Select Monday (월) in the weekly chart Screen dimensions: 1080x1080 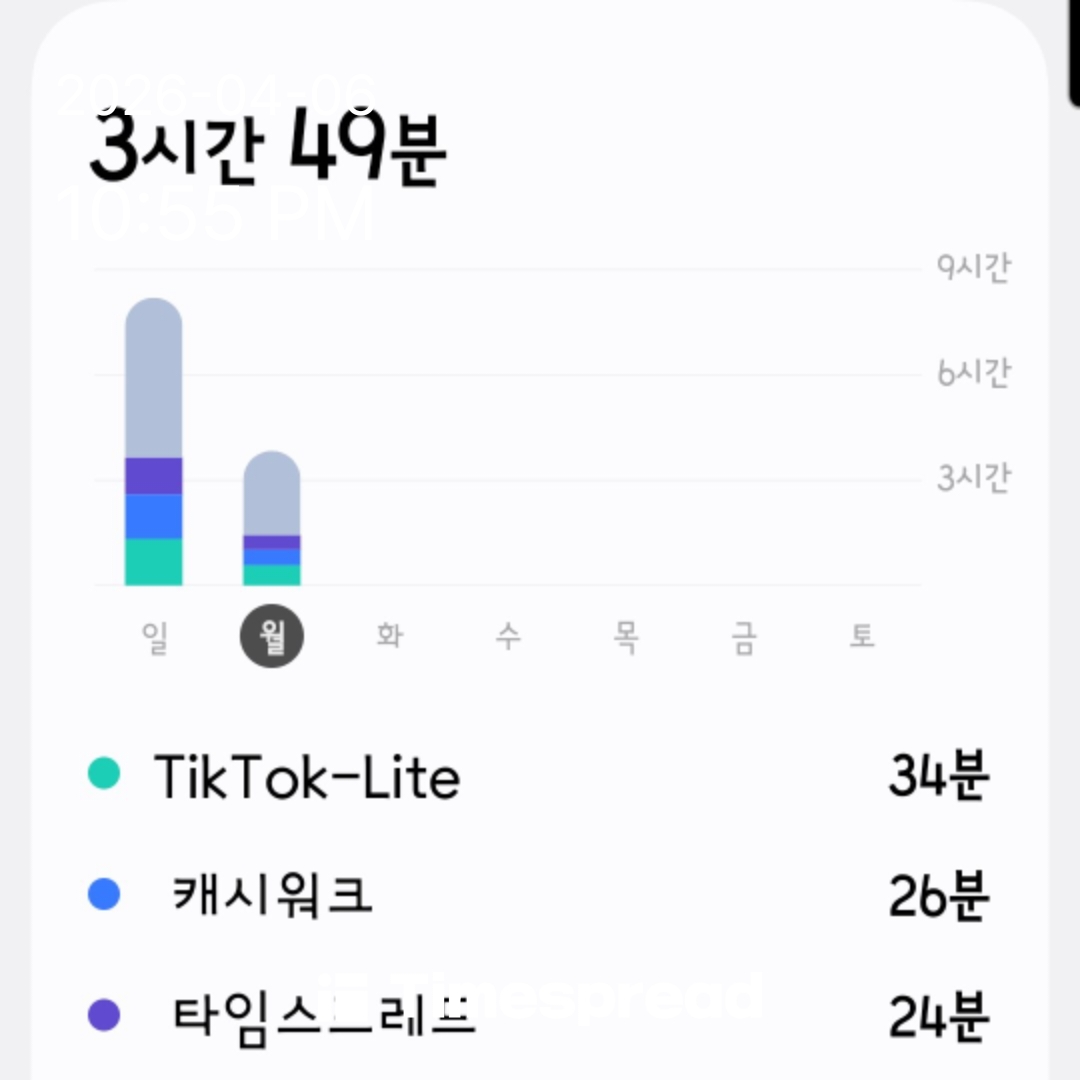click(272, 637)
